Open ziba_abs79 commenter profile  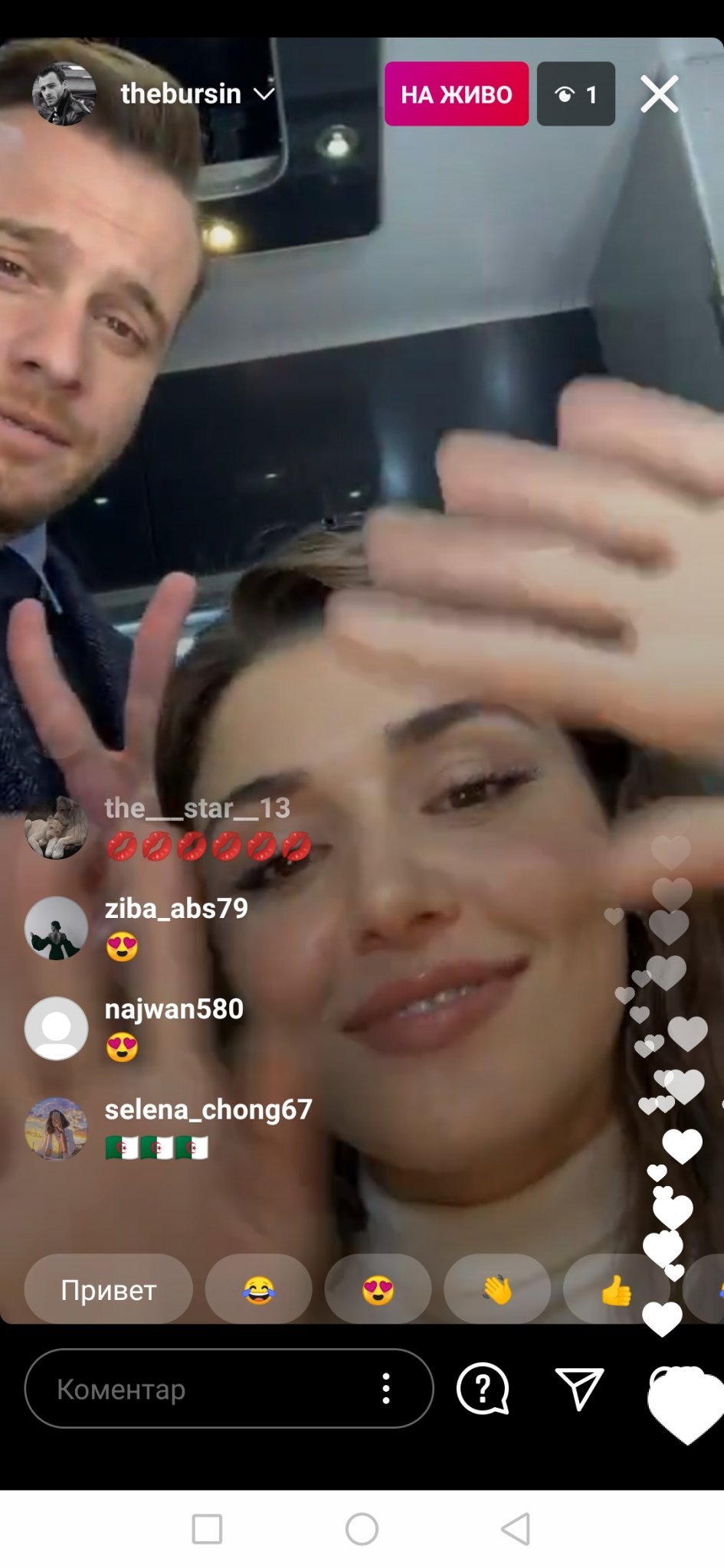point(56,928)
